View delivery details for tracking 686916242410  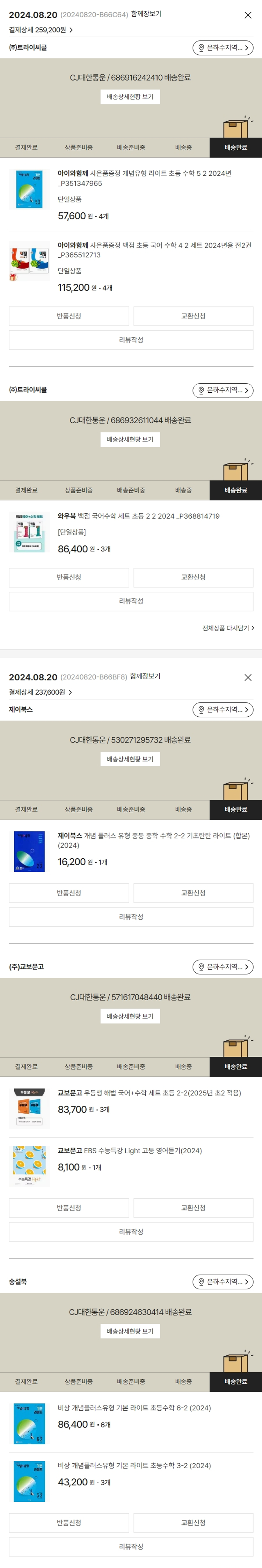[x=130, y=97]
